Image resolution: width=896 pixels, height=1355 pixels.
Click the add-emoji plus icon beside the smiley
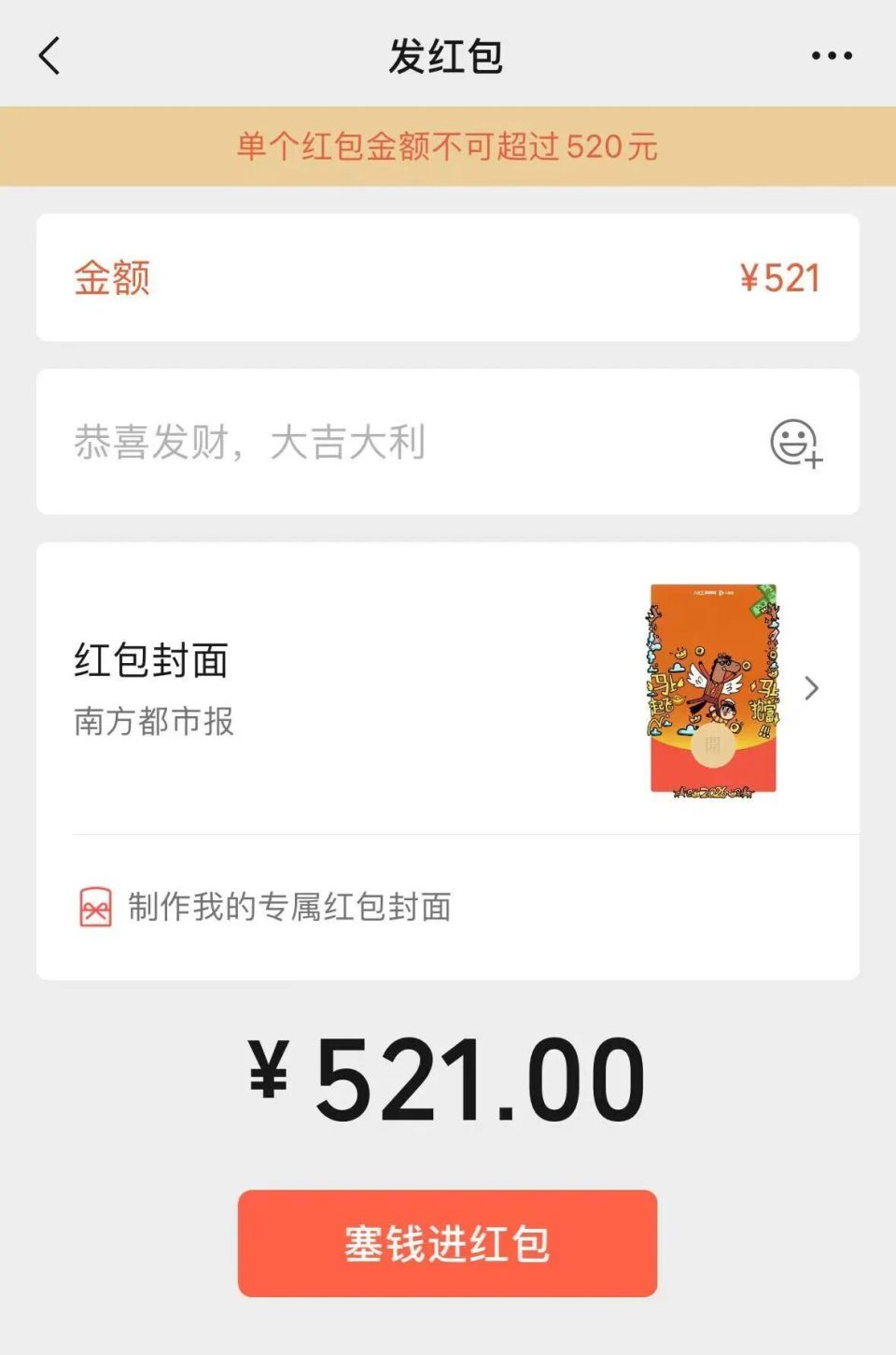(814, 459)
